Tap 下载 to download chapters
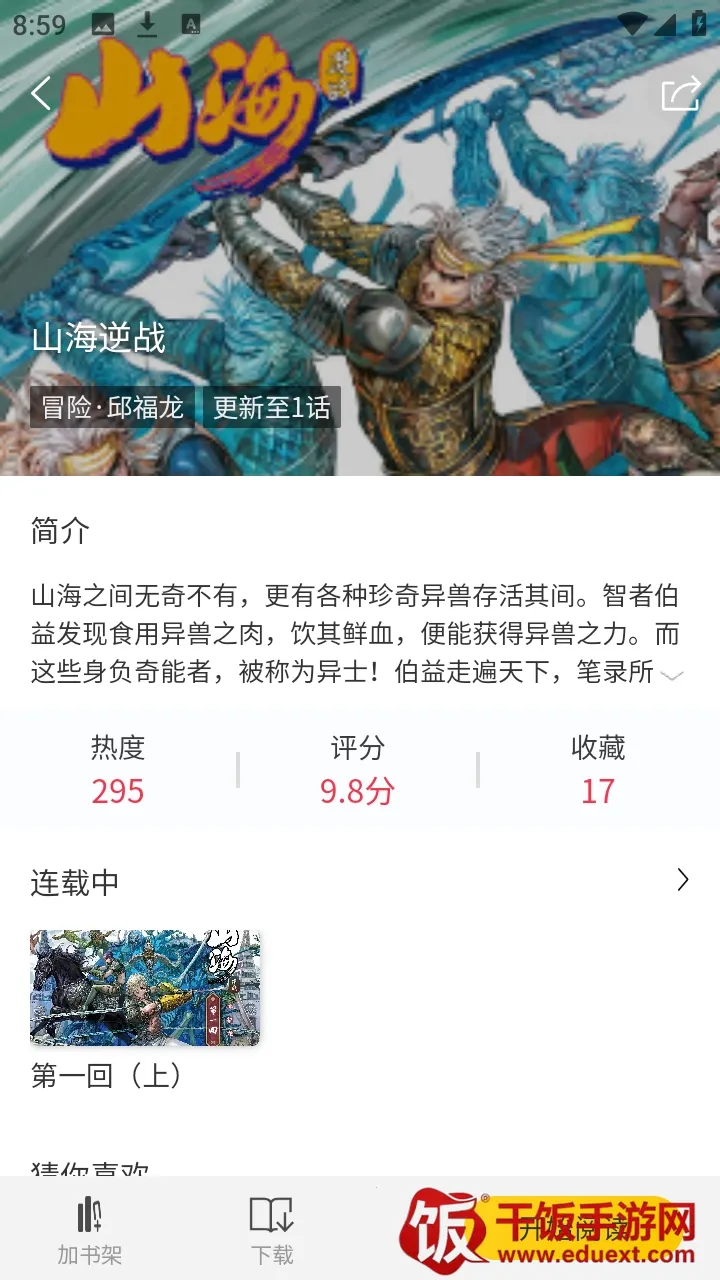This screenshot has width=720, height=1280. pyautogui.click(x=271, y=1229)
